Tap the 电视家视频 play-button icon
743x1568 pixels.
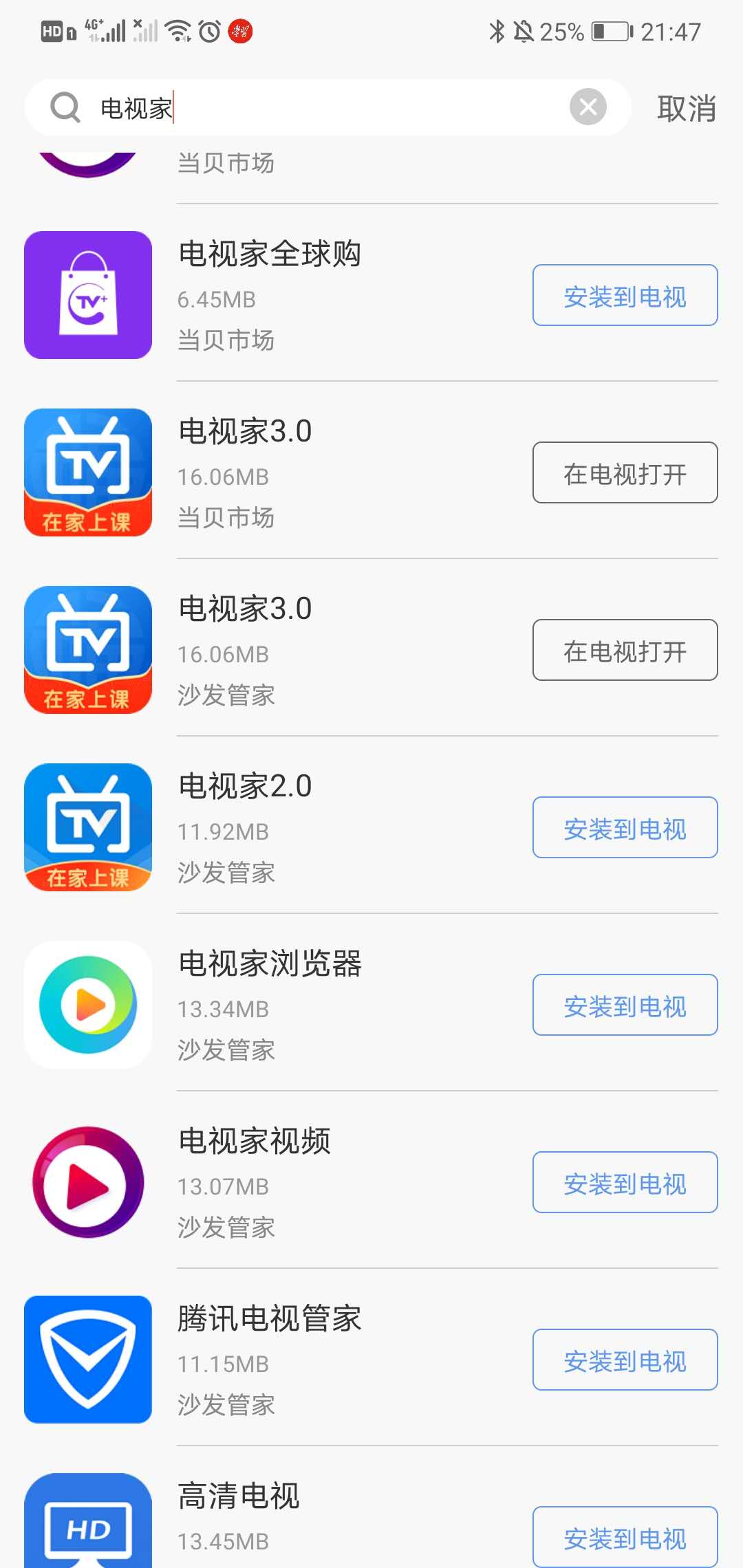point(88,1183)
